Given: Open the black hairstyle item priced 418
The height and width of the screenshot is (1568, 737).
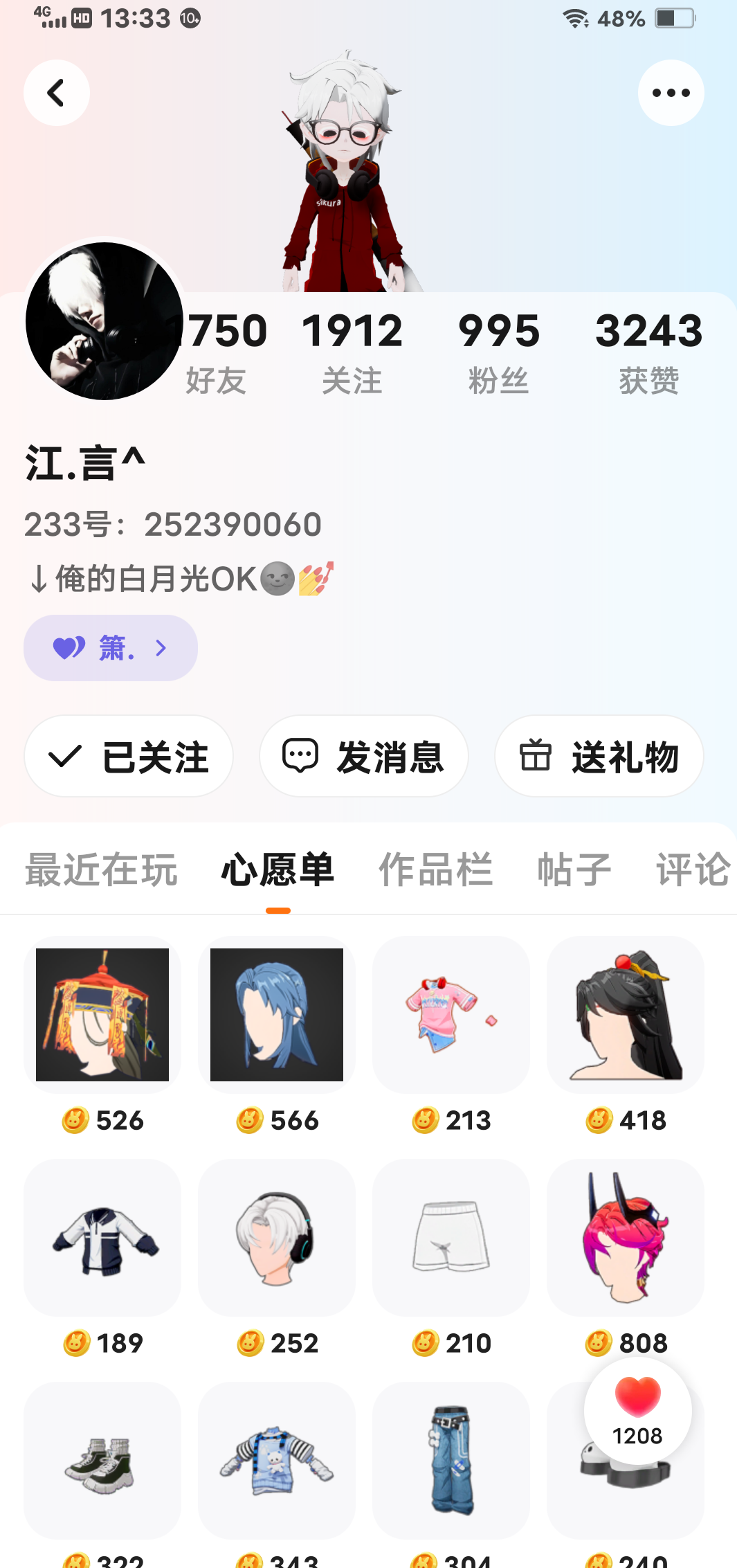Looking at the screenshot, I should click(626, 1015).
